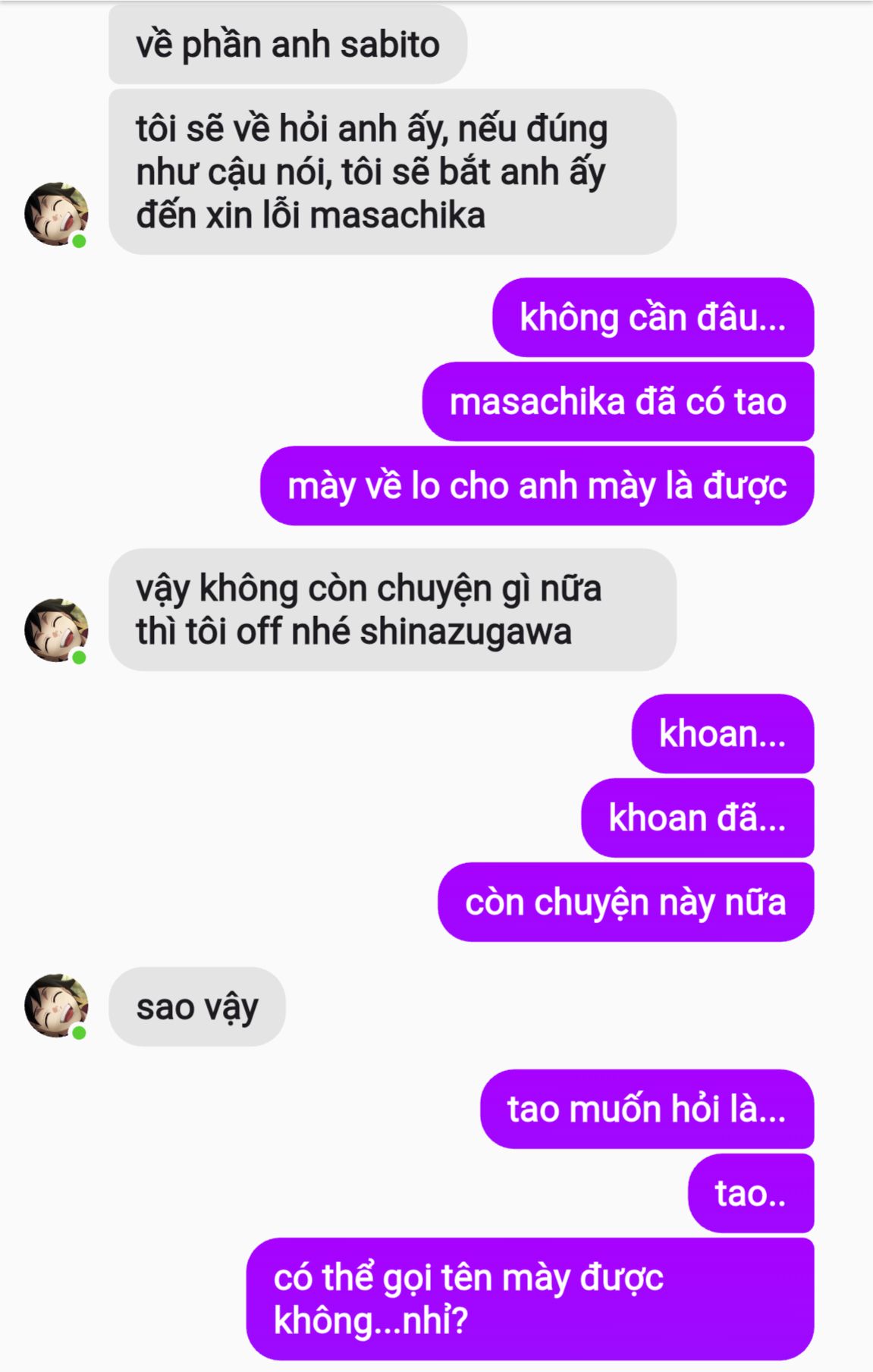The height and width of the screenshot is (1372, 873).
Task: Tap the avatar beside "tôi off nhé shinazugawa"
Action: point(56,630)
